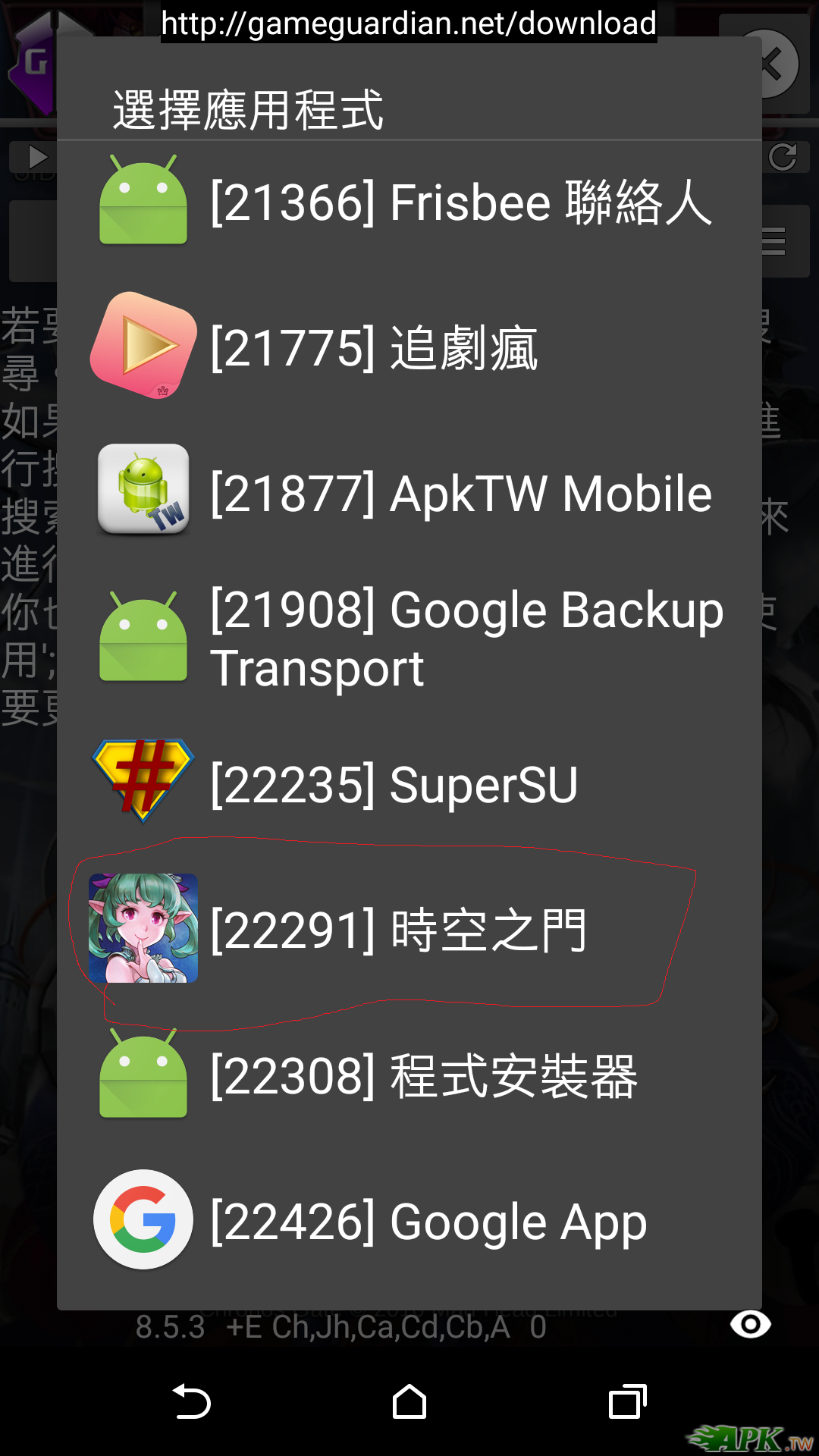The image size is (819, 1456).
Task: Pick Google Backup Transport process
Action: tap(409, 639)
